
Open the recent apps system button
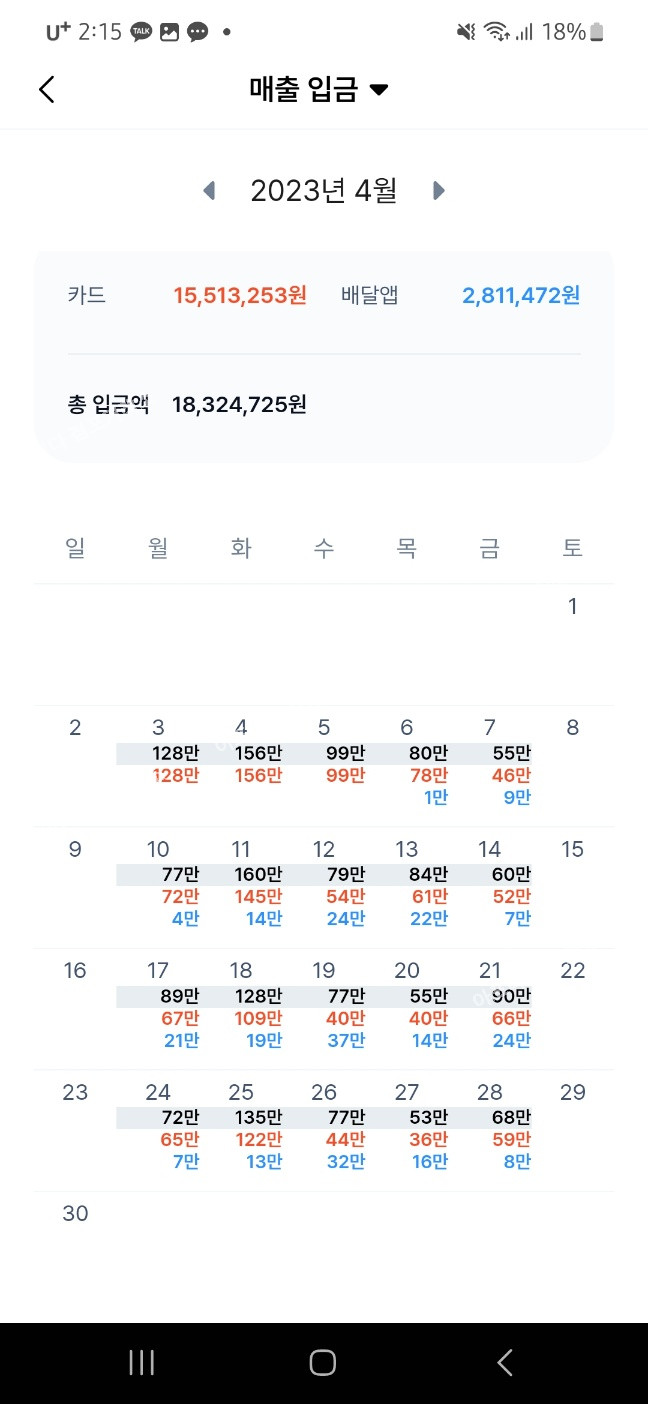142,1362
